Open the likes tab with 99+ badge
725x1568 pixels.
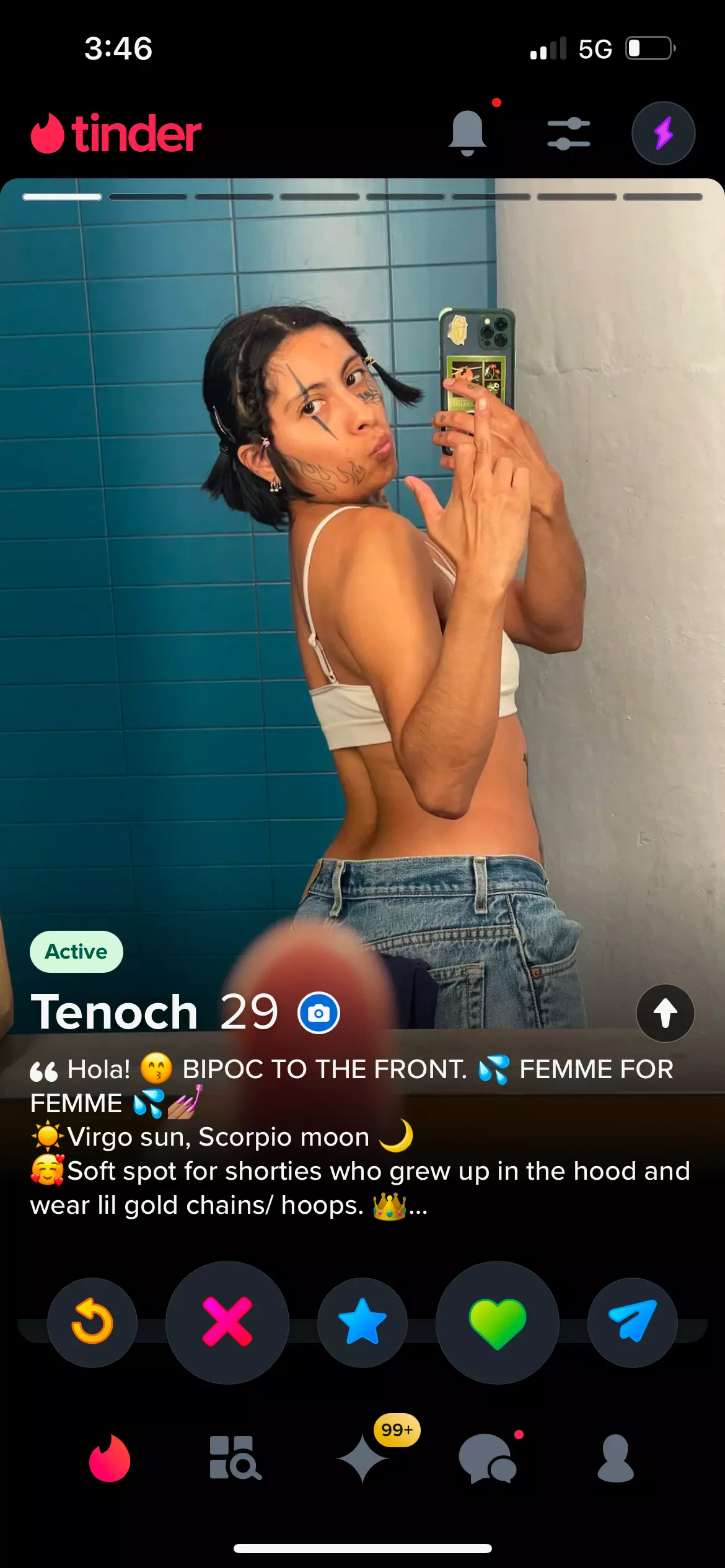(x=363, y=1458)
